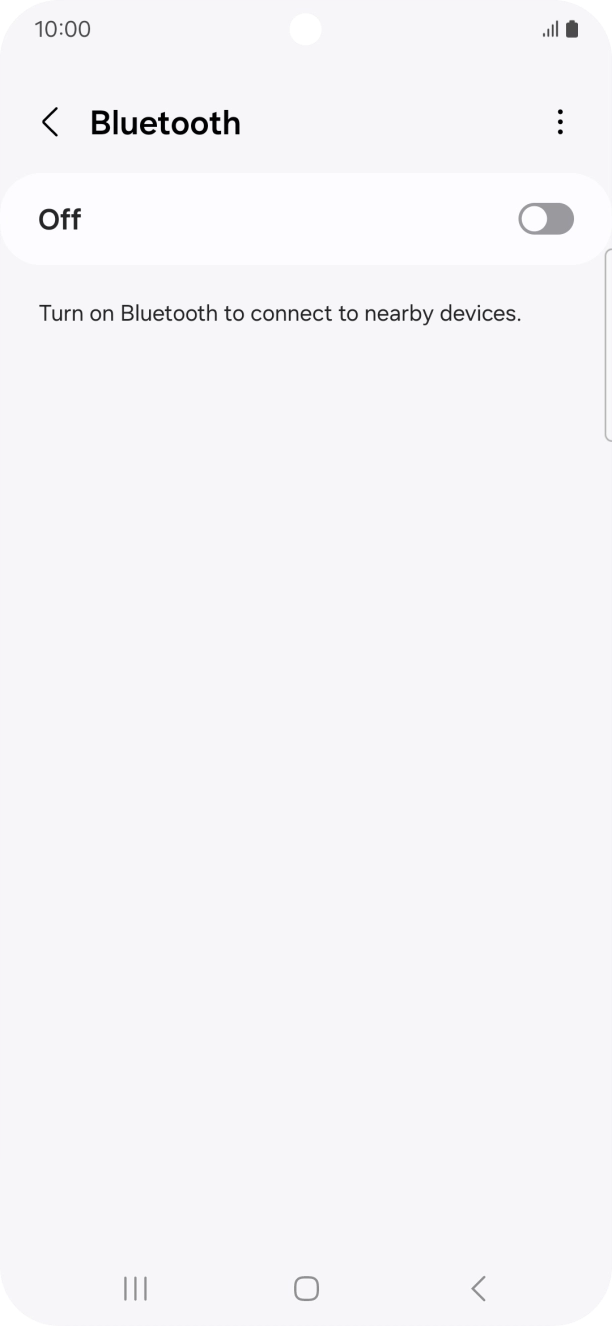Viewport: 612px width, 1326px height.
Task: Turn on the Bluetooth switch
Action: tap(545, 219)
